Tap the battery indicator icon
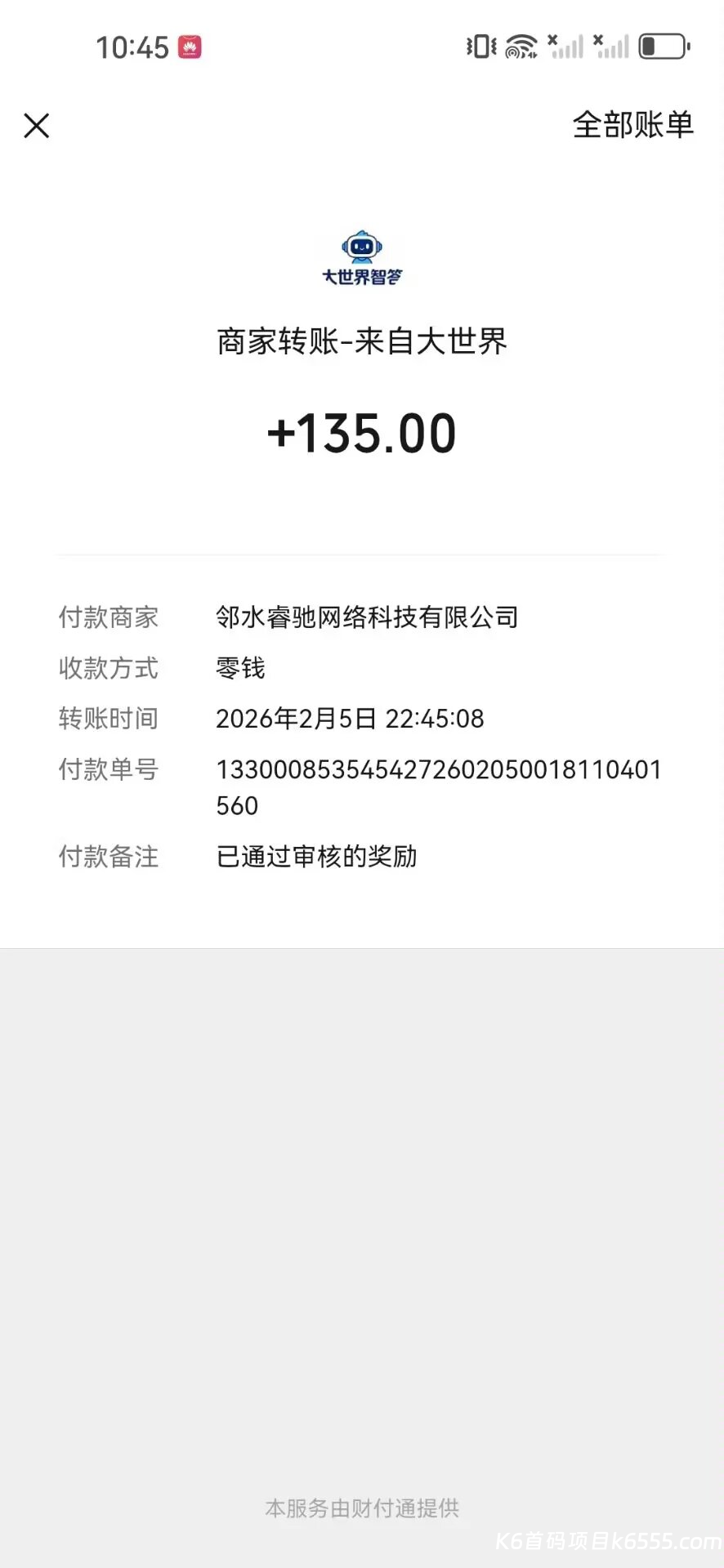 660,47
